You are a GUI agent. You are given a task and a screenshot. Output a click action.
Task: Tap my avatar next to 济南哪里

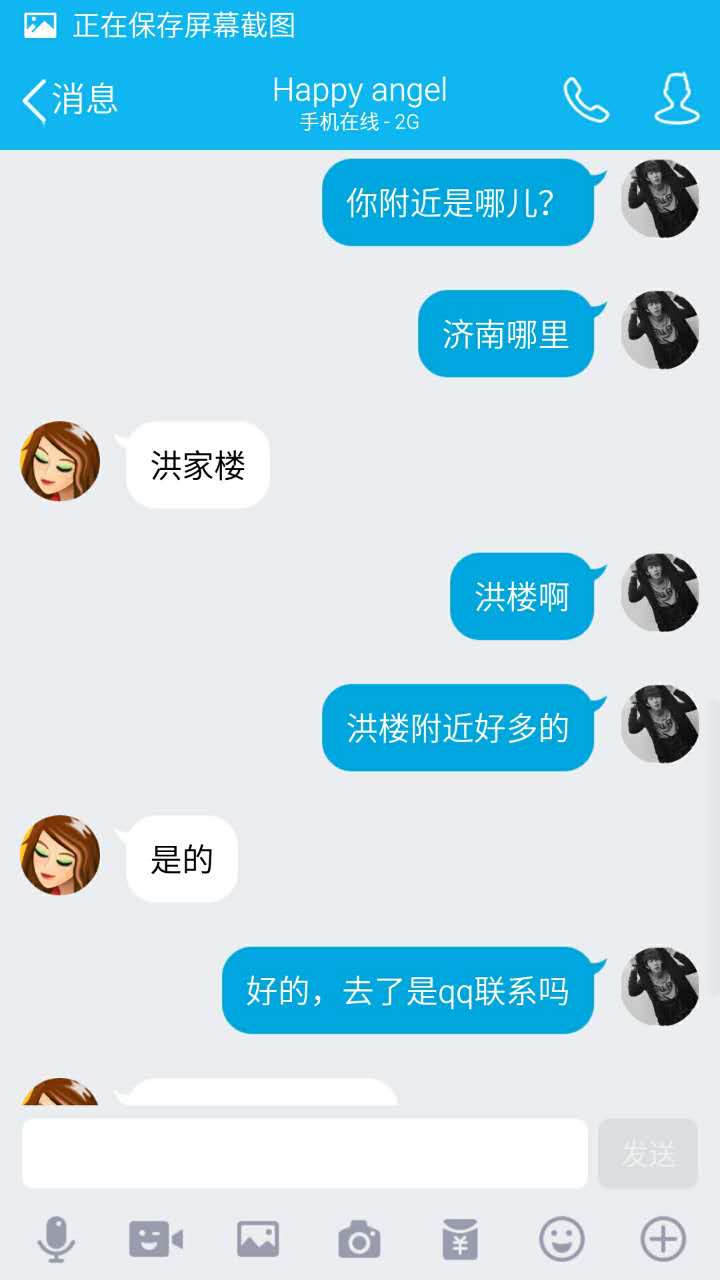click(x=660, y=330)
